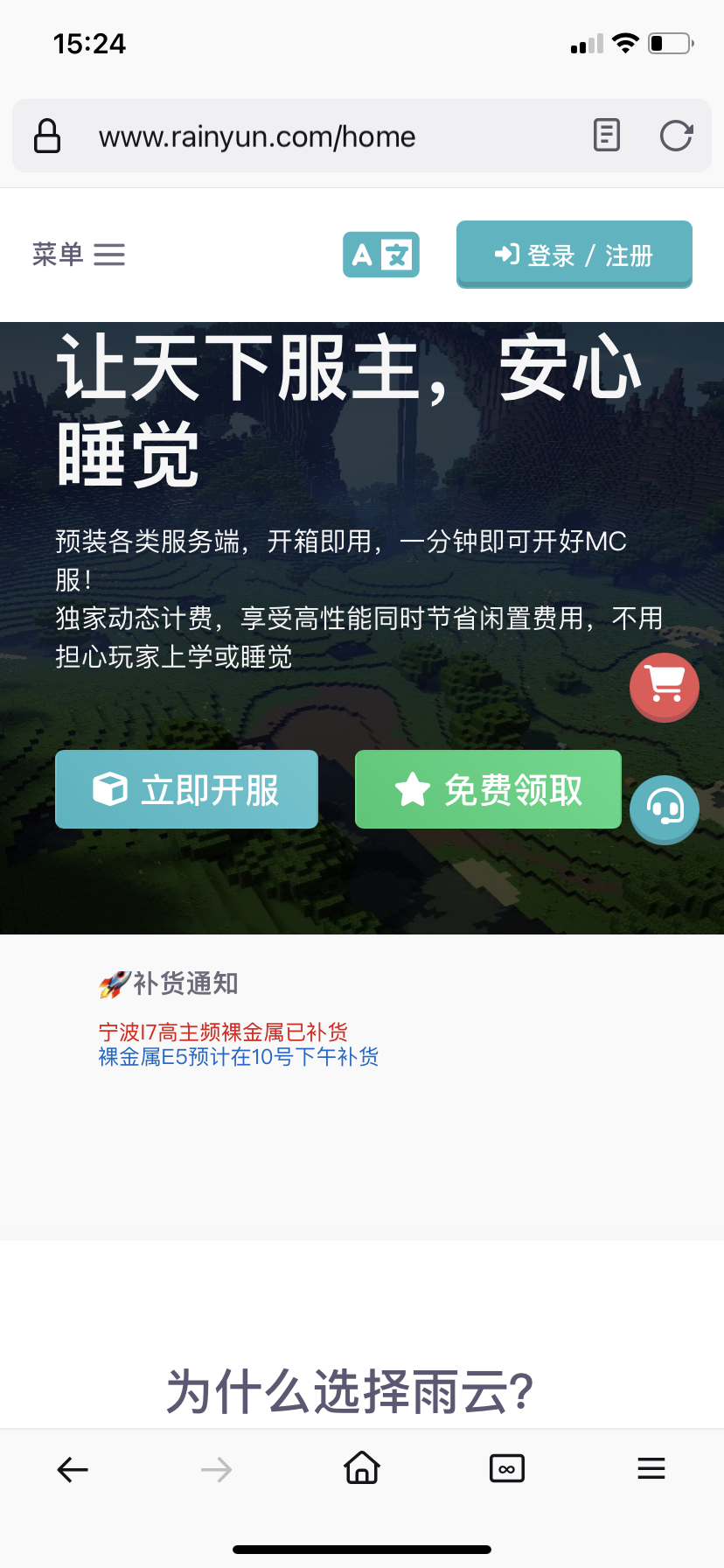Go back in browser
The image size is (724, 1568).
(73, 1469)
